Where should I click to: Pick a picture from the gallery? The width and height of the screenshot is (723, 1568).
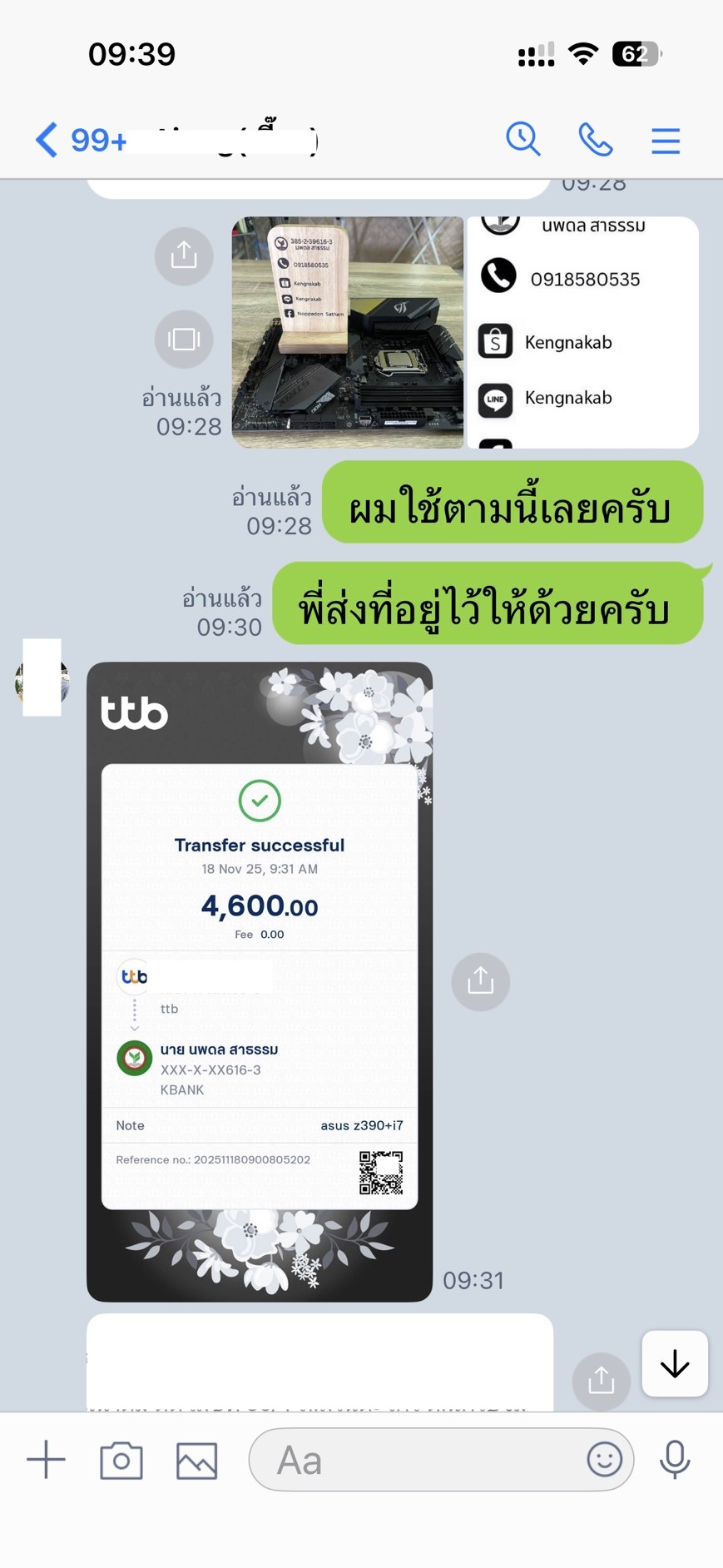197,1460
